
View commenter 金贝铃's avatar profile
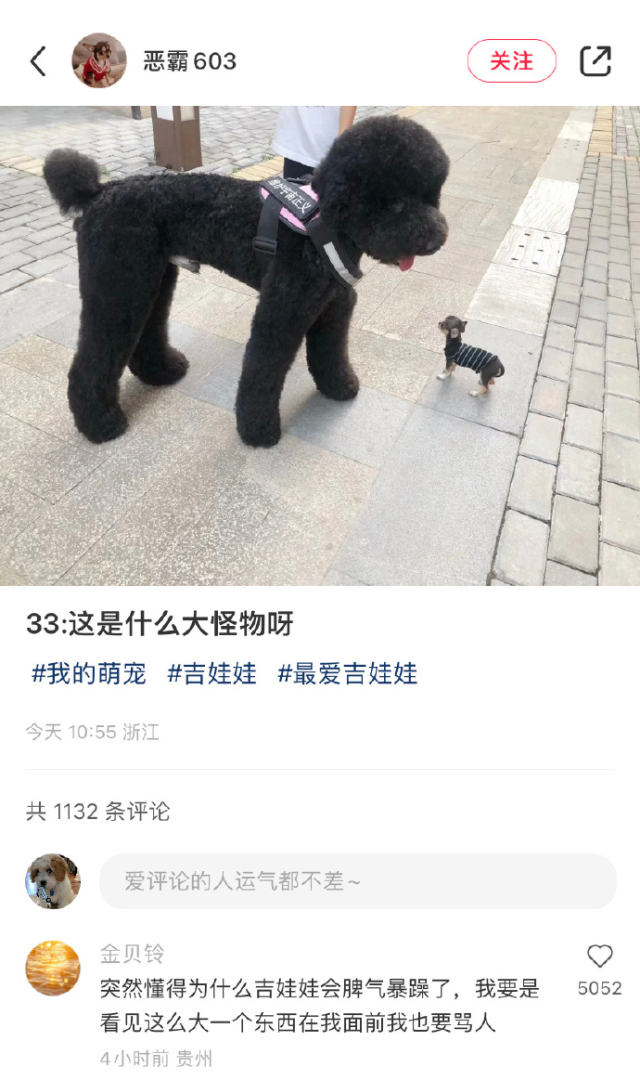coord(53,968)
